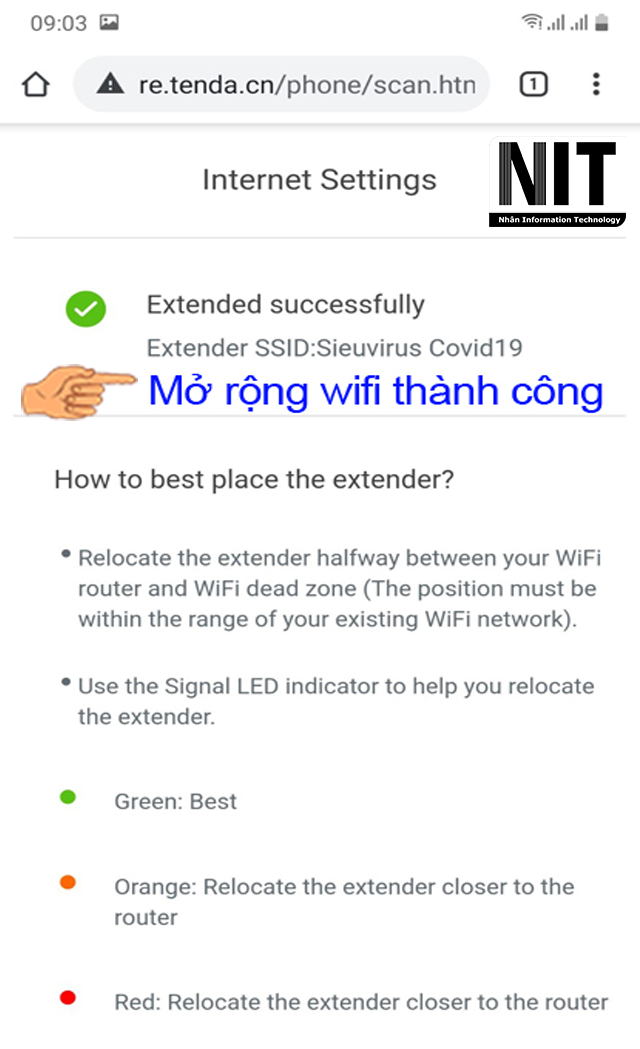View the site security warning icon
The image size is (640, 1049).
[110, 84]
